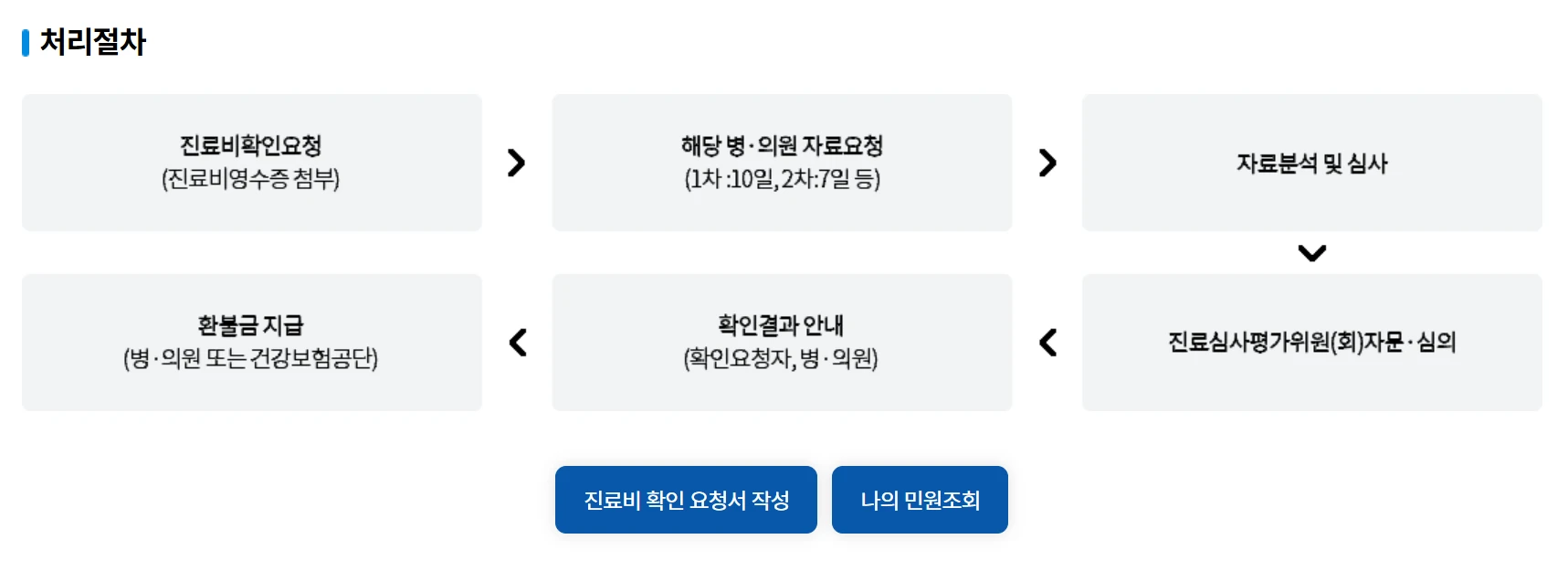The image size is (1568, 571).
Task: Tap the 진료비 확인 요청서 작성 button
Action: click(x=686, y=500)
